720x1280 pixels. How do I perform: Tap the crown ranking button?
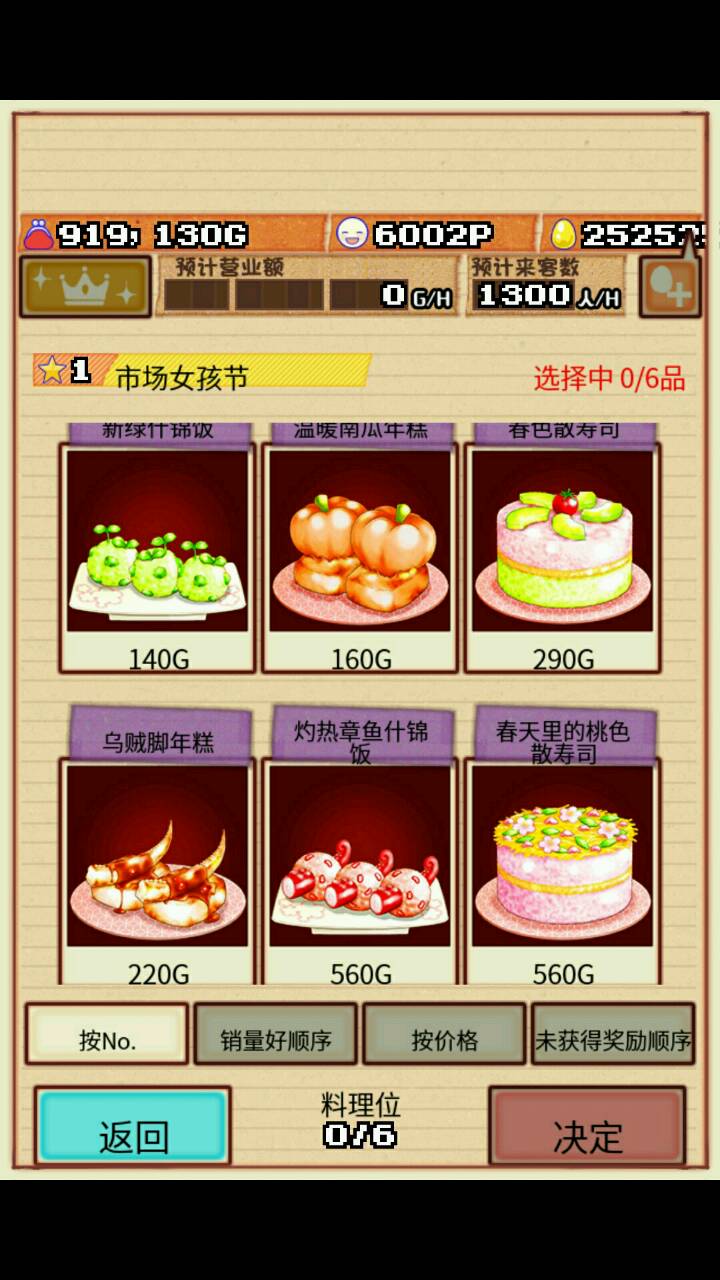pos(85,287)
